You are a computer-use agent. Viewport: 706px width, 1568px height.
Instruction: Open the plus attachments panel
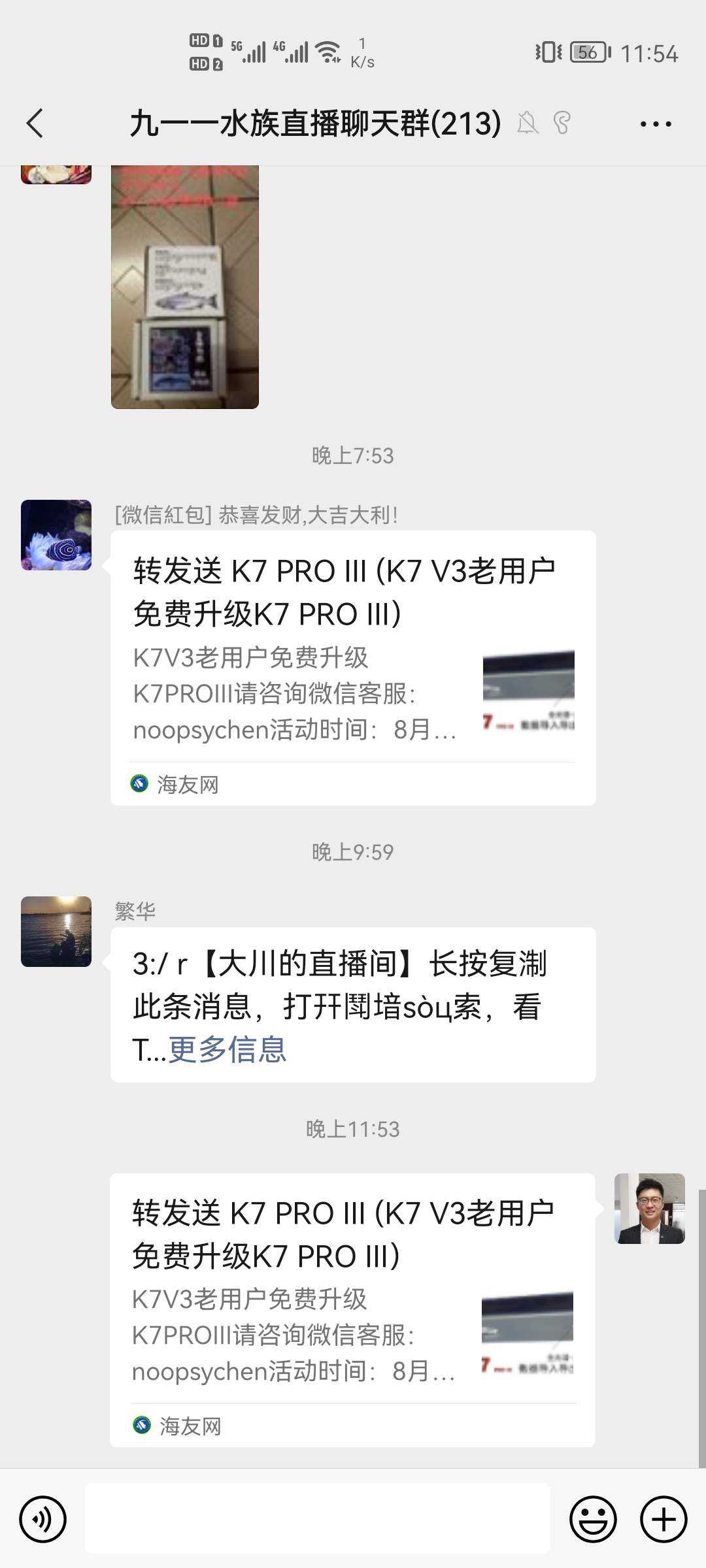coord(663,1520)
